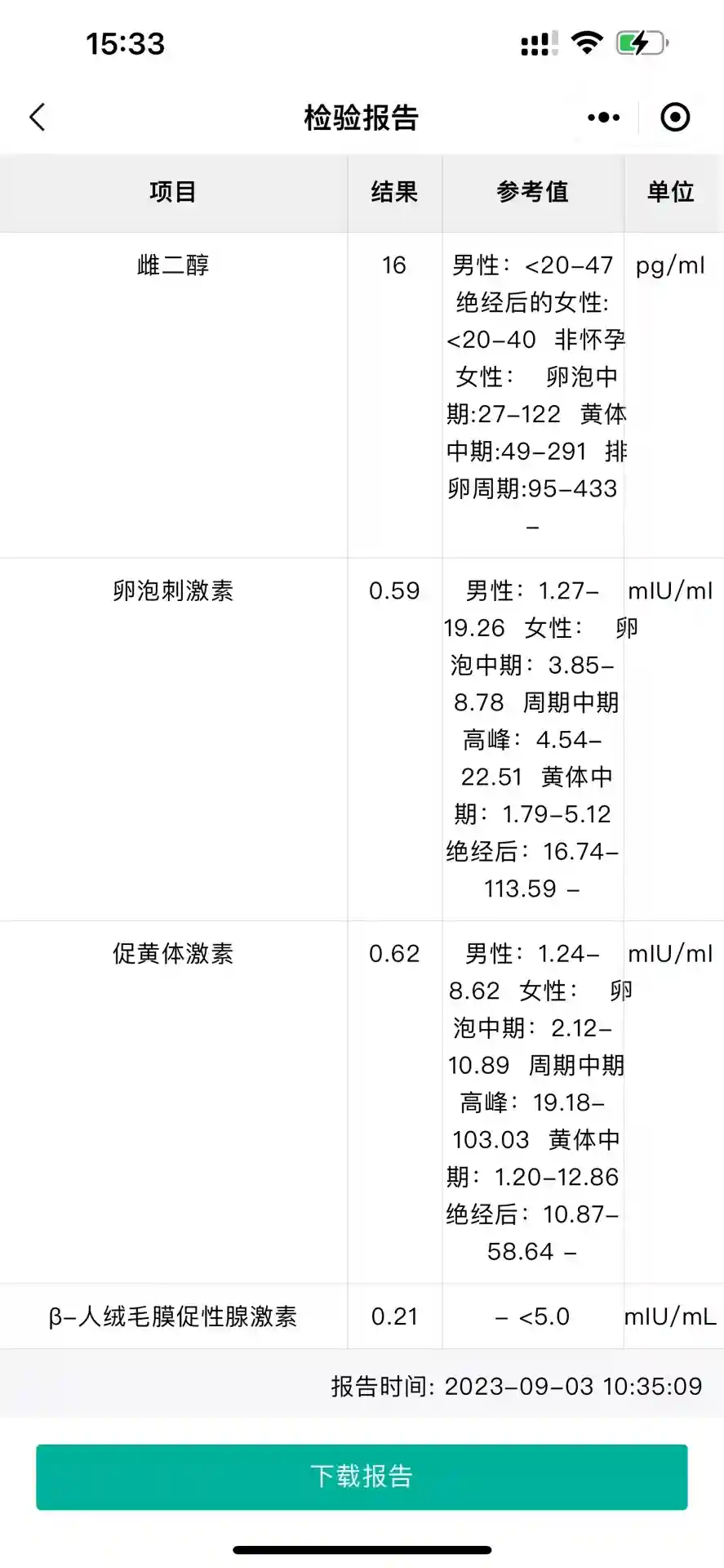This screenshot has height=1568, width=724.
Task: Tap the 下载报告 button
Action: [x=362, y=1477]
